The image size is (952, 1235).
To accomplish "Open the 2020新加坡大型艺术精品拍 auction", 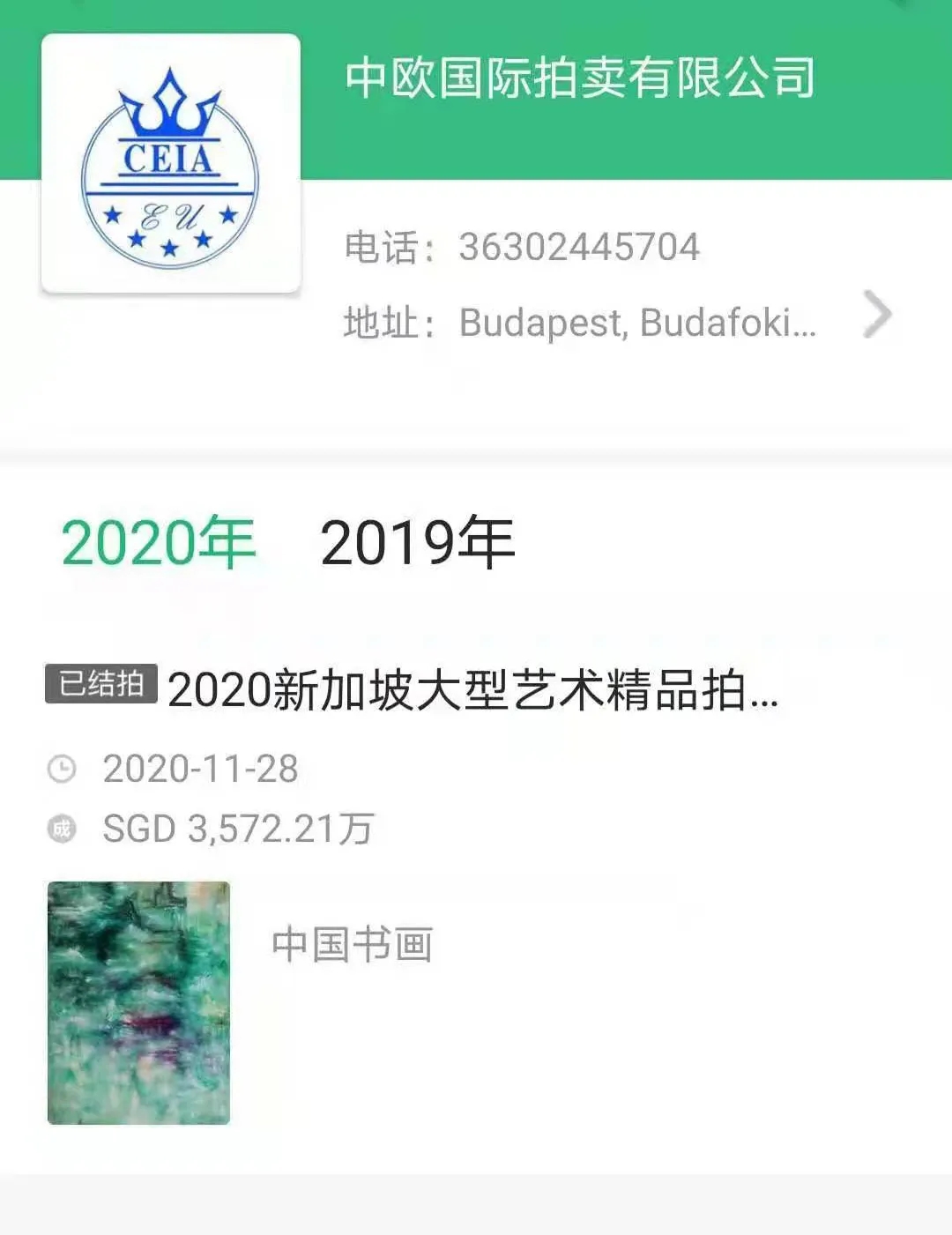I will (x=472, y=689).
